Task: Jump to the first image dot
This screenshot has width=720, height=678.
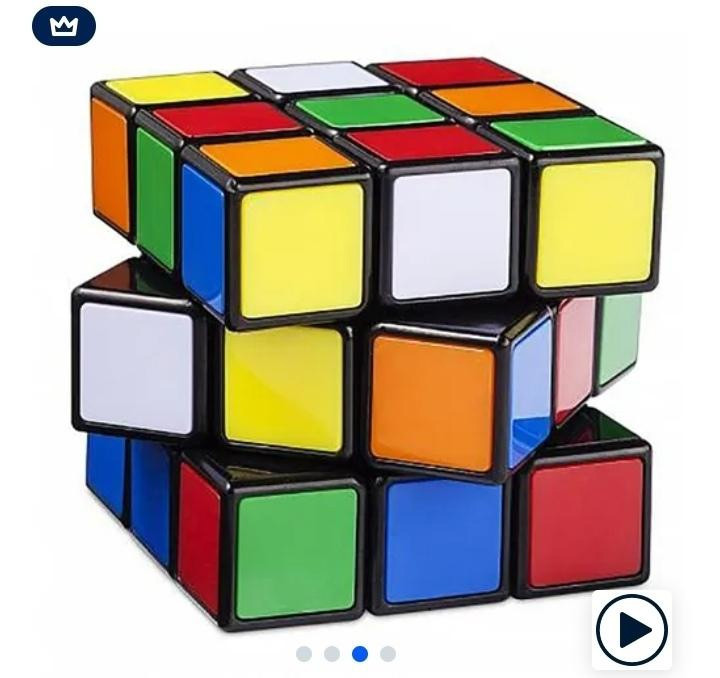Action: click(304, 654)
